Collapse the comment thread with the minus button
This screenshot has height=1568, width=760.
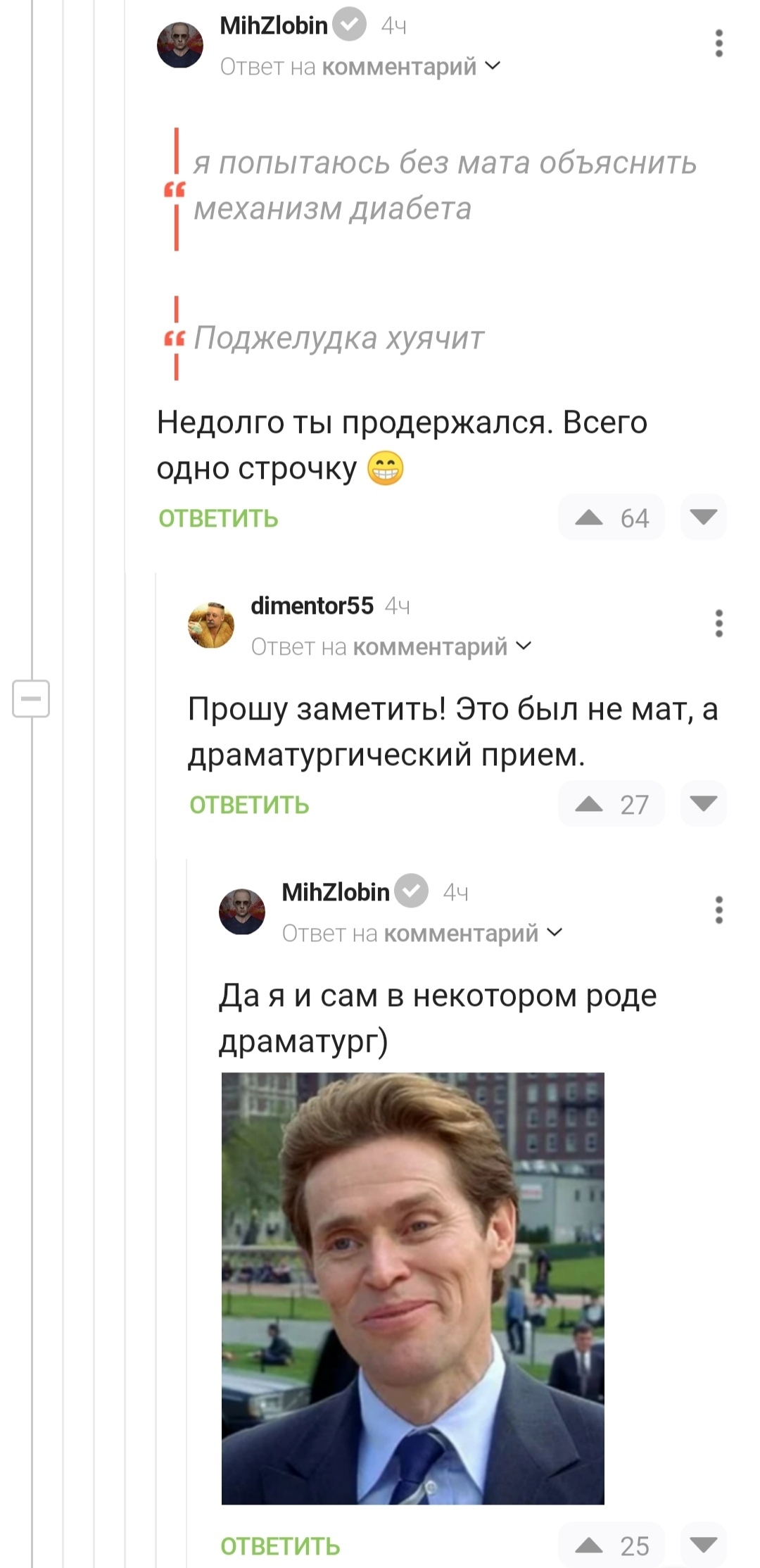(x=31, y=698)
